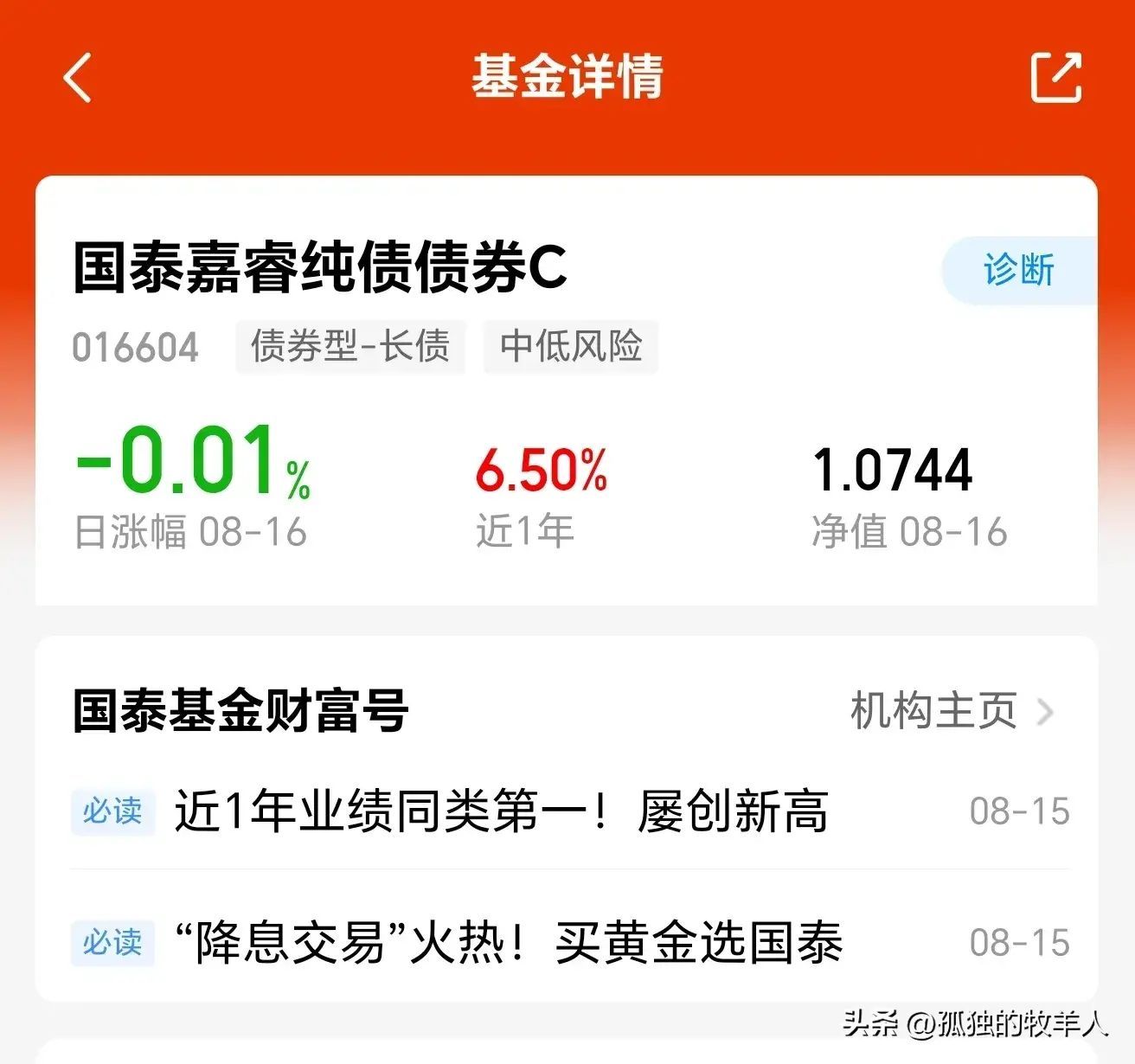Read the article 近1年业绩同类第一！屡创新高
Image resolution: width=1135 pixels, height=1064 pixels.
tap(502, 811)
